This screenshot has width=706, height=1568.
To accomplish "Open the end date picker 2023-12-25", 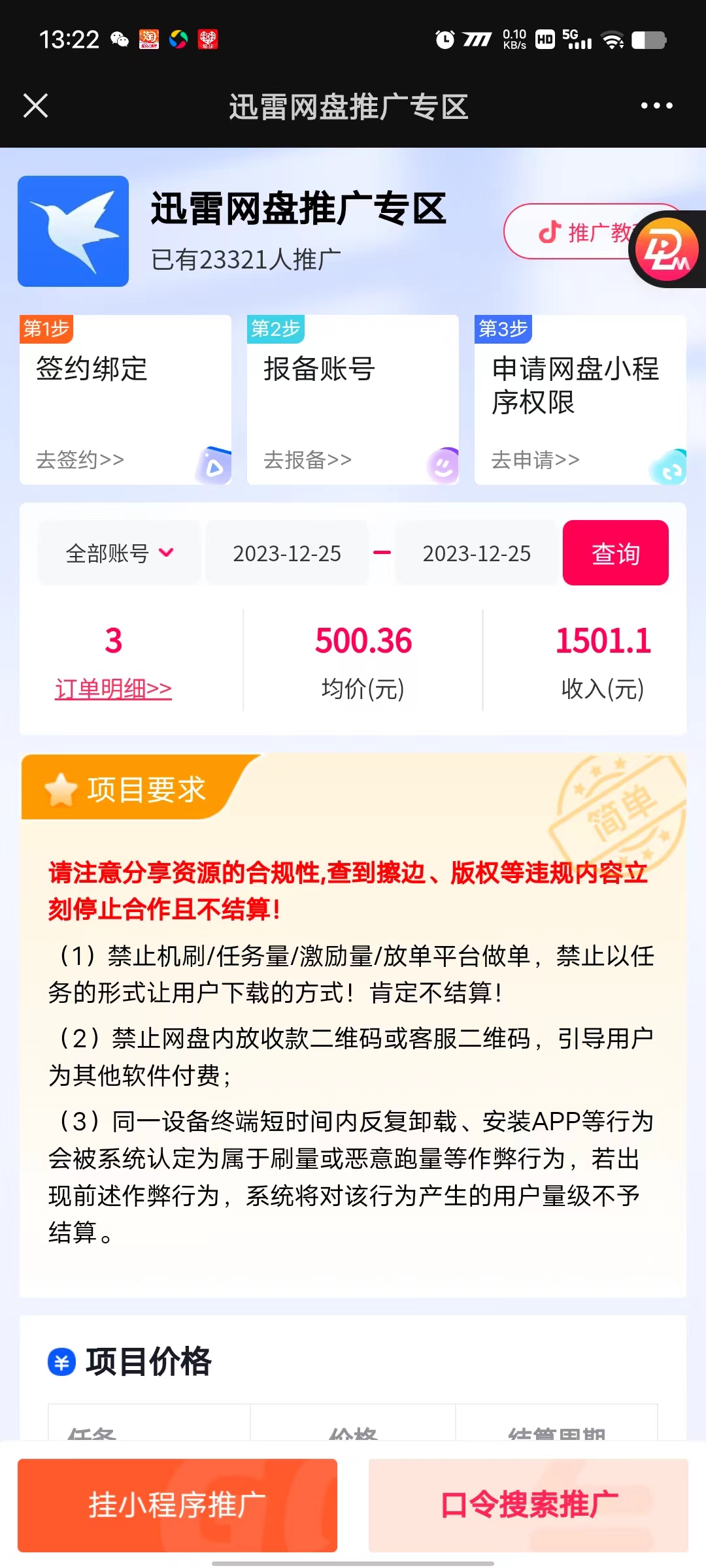I will (x=477, y=553).
